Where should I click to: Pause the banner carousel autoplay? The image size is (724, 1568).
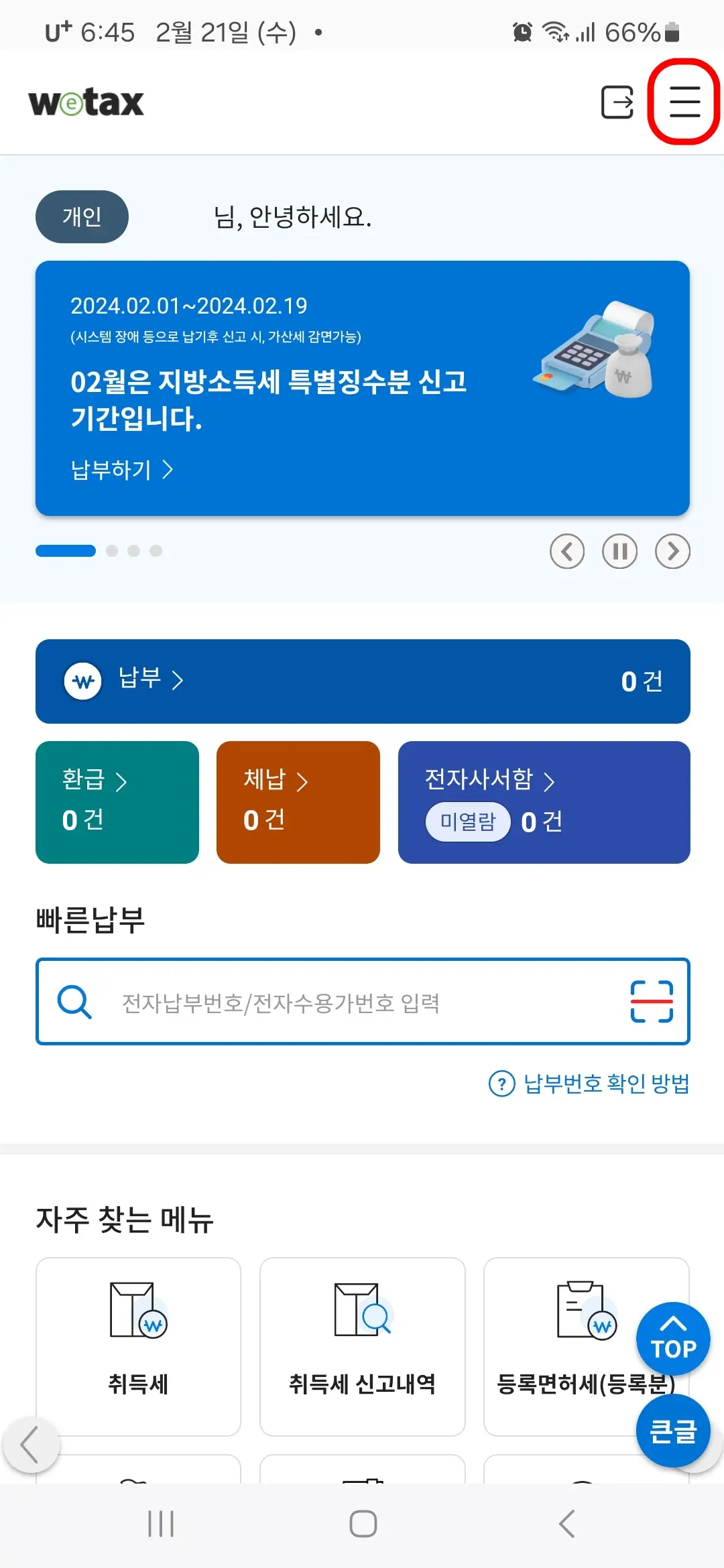pyautogui.click(x=620, y=551)
